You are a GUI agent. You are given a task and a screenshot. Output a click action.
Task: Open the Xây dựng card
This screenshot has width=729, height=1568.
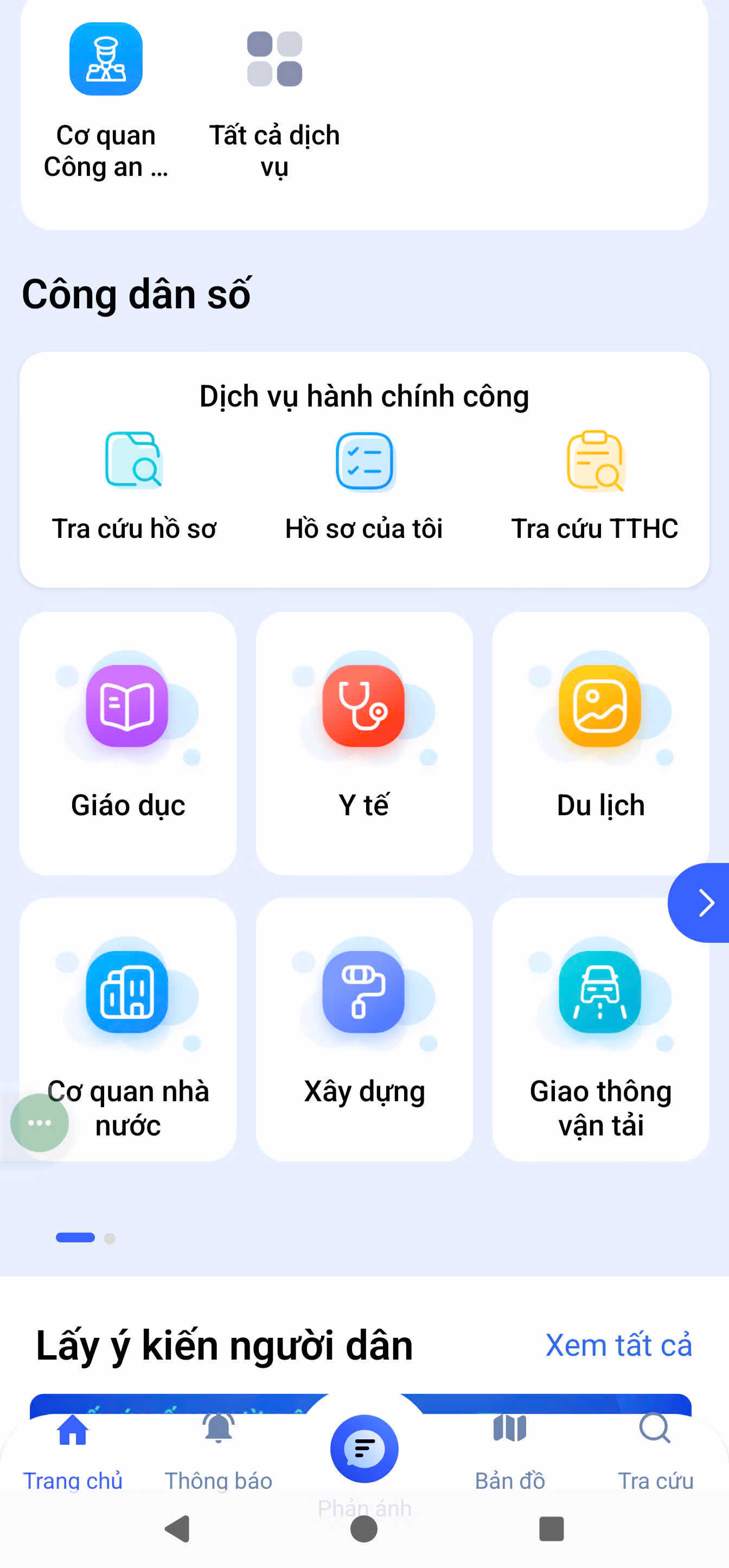(x=364, y=1029)
